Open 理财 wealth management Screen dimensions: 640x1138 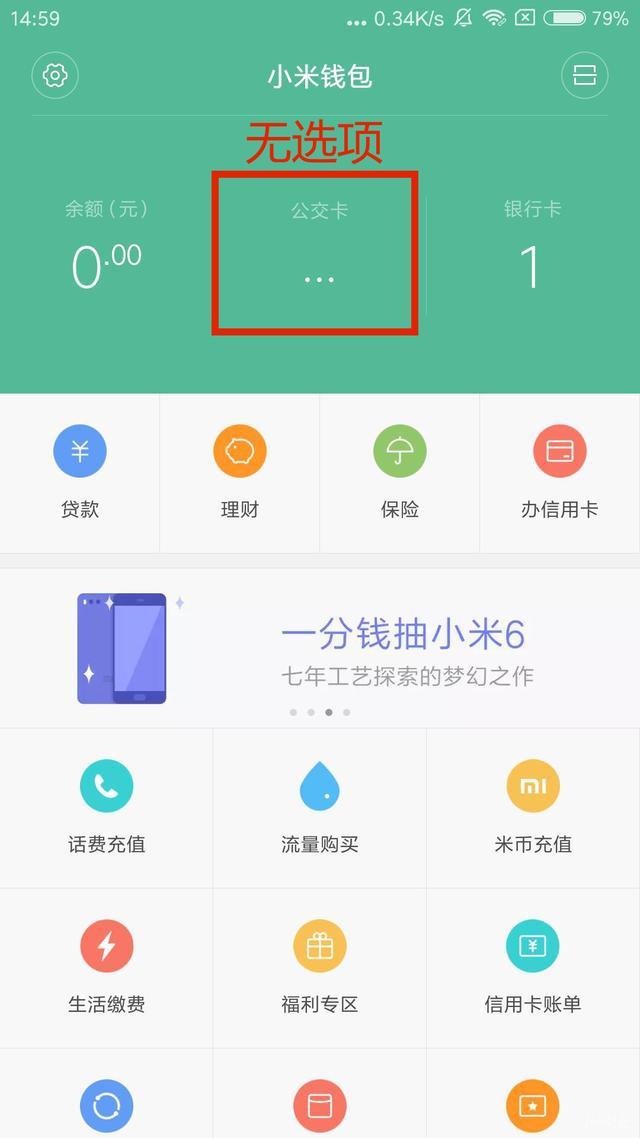click(240, 472)
